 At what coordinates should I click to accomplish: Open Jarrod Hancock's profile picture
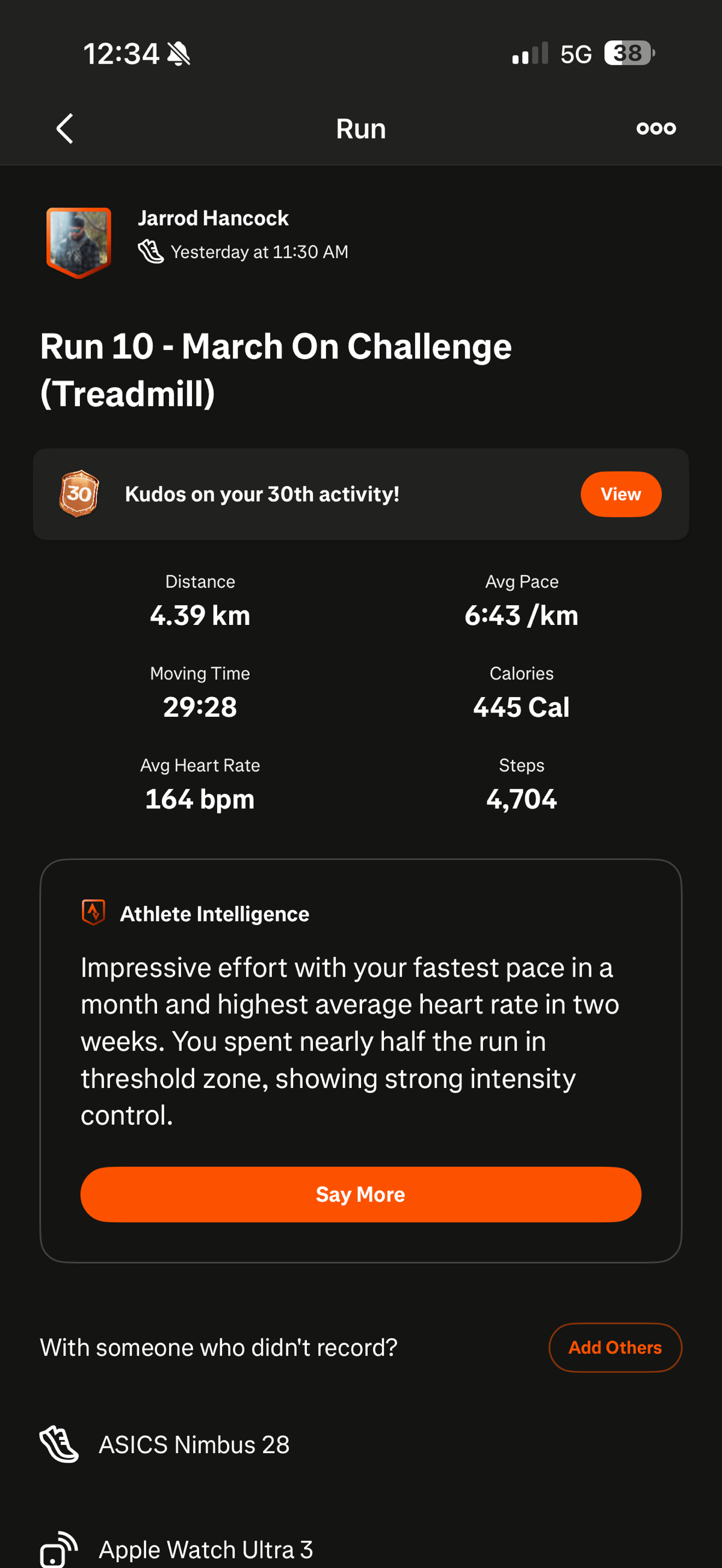79,242
